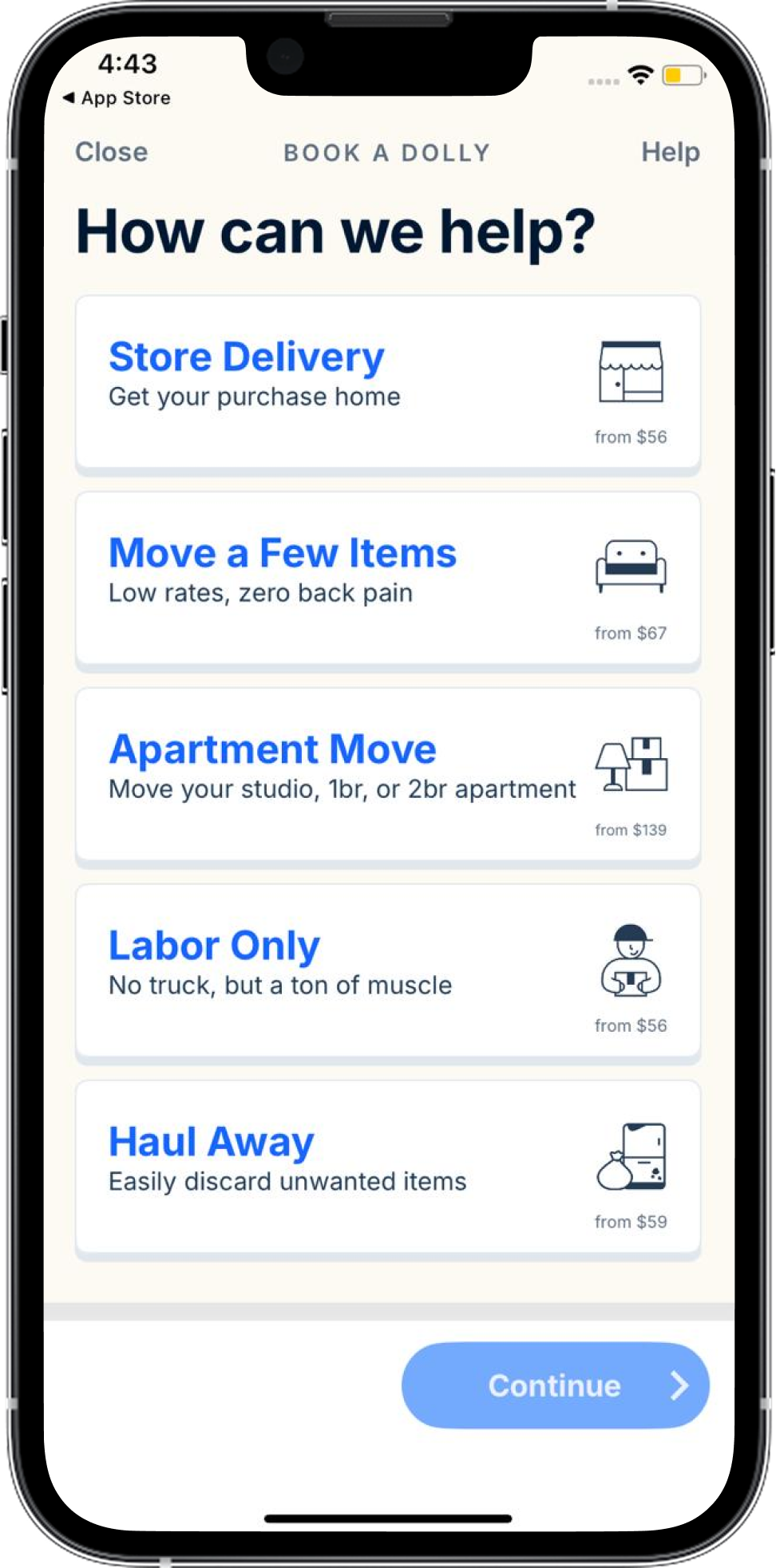The image size is (776, 1568).
Task: Return to the App Store
Action: coord(117,98)
